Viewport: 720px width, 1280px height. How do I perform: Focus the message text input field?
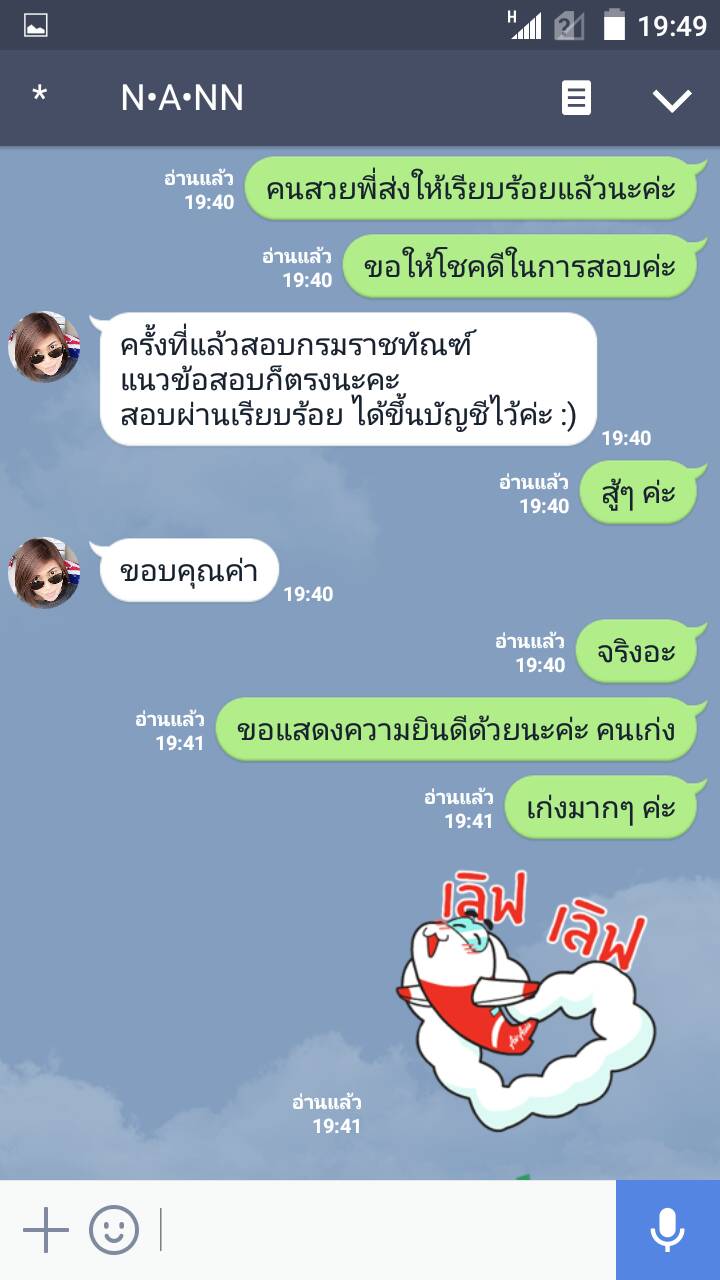pos(385,1230)
